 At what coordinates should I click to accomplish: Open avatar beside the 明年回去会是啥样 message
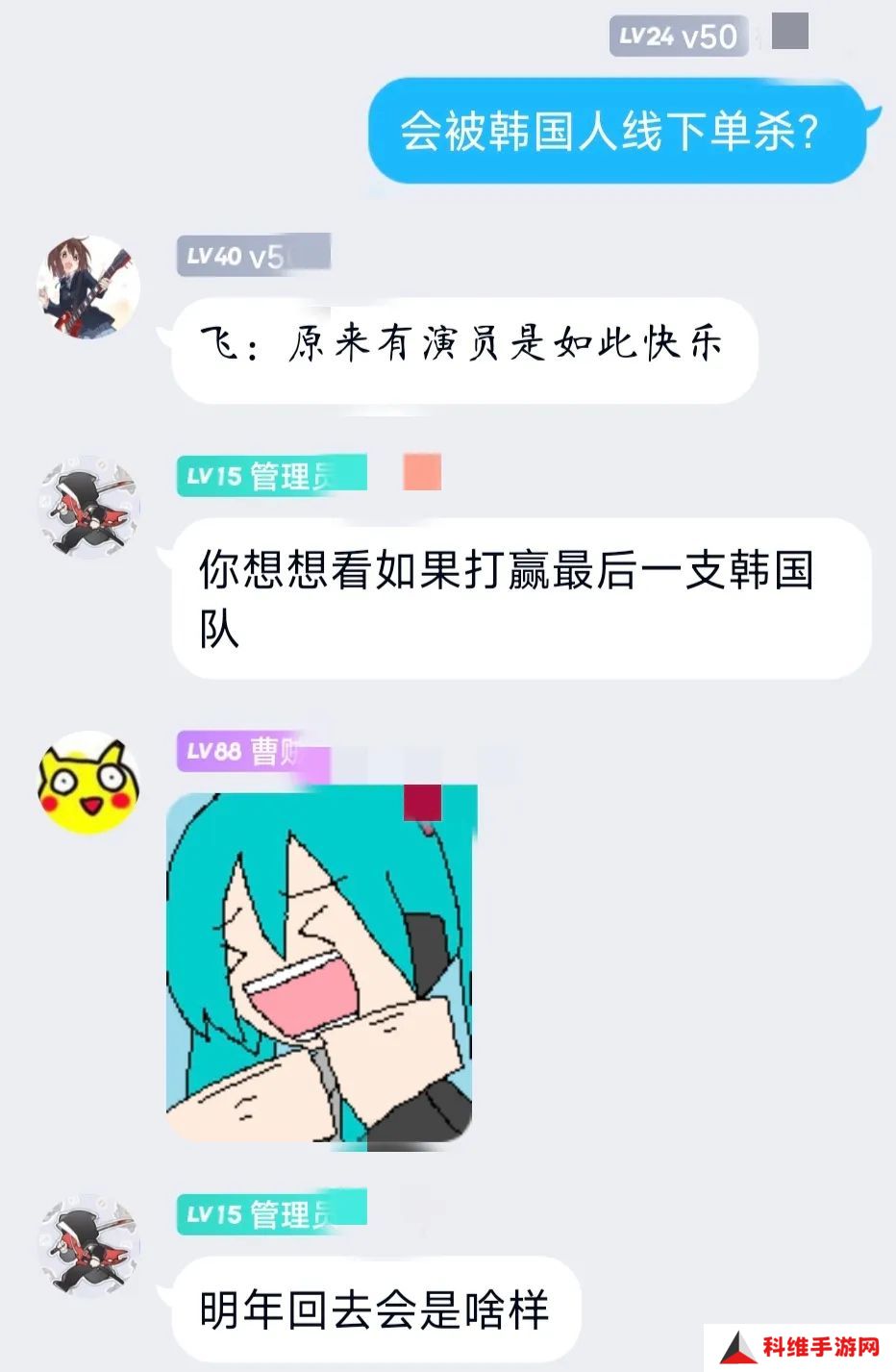(88, 1245)
